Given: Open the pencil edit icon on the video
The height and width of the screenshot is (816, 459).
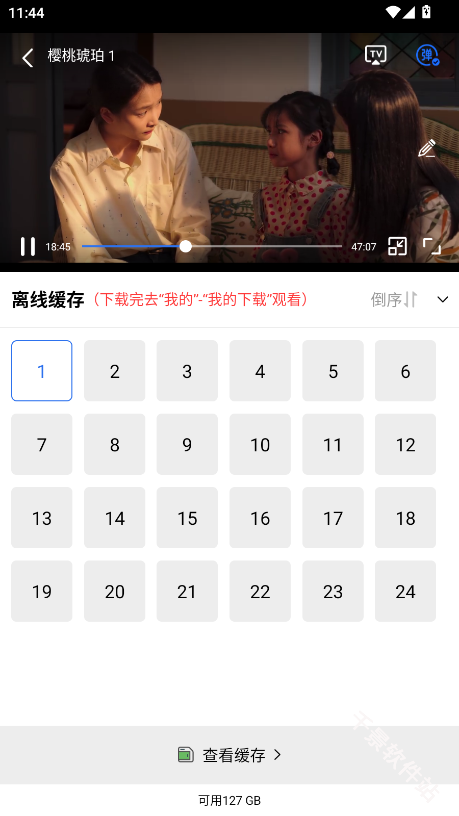Looking at the screenshot, I should (427, 148).
